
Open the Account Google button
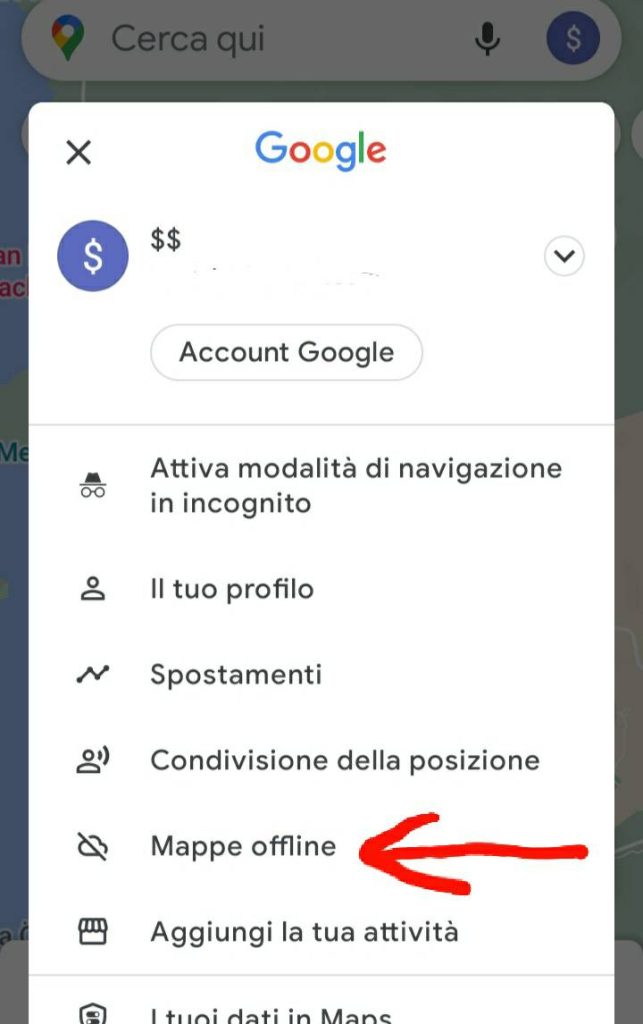point(286,352)
